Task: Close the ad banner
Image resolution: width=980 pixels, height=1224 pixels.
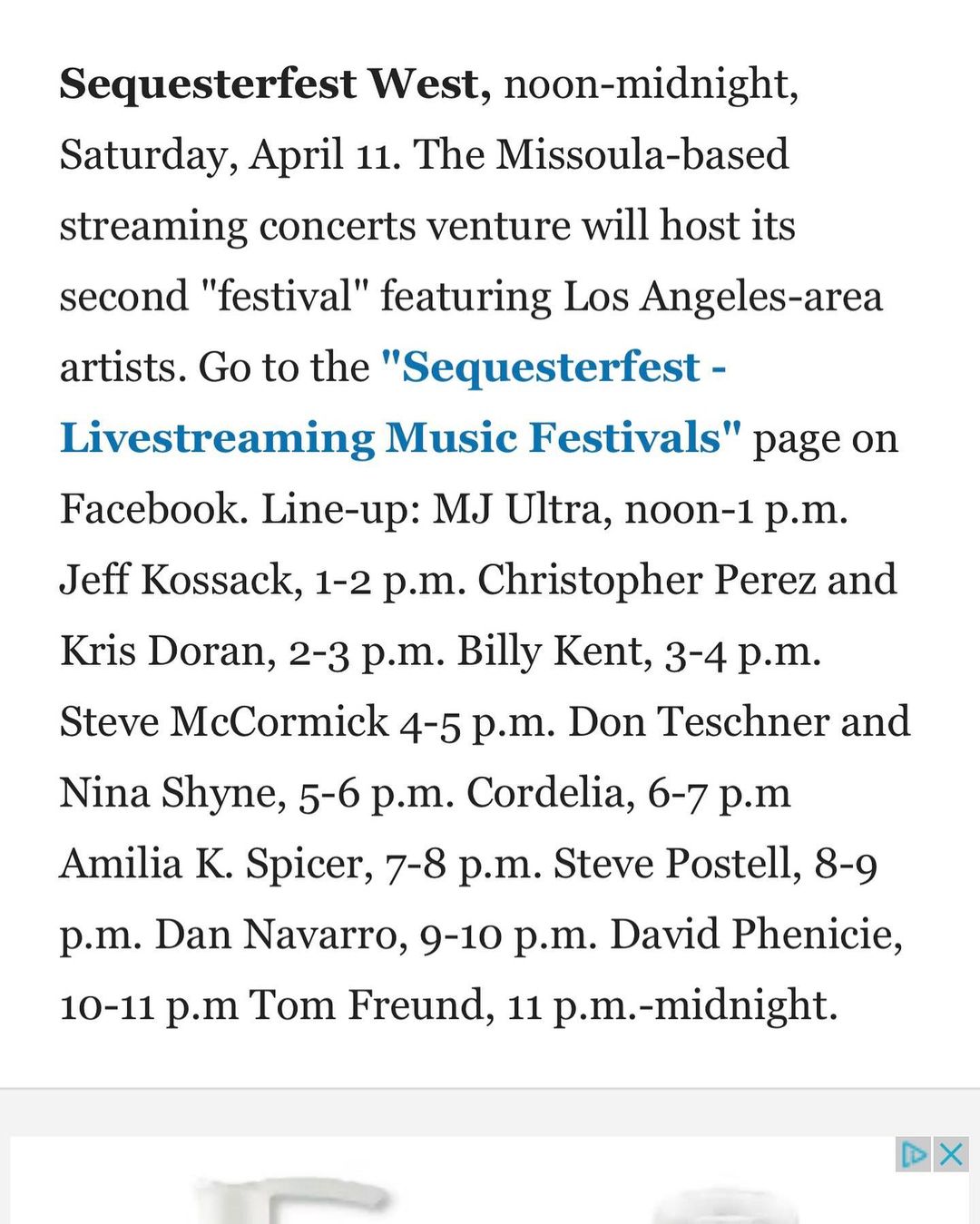Action: [950, 1154]
